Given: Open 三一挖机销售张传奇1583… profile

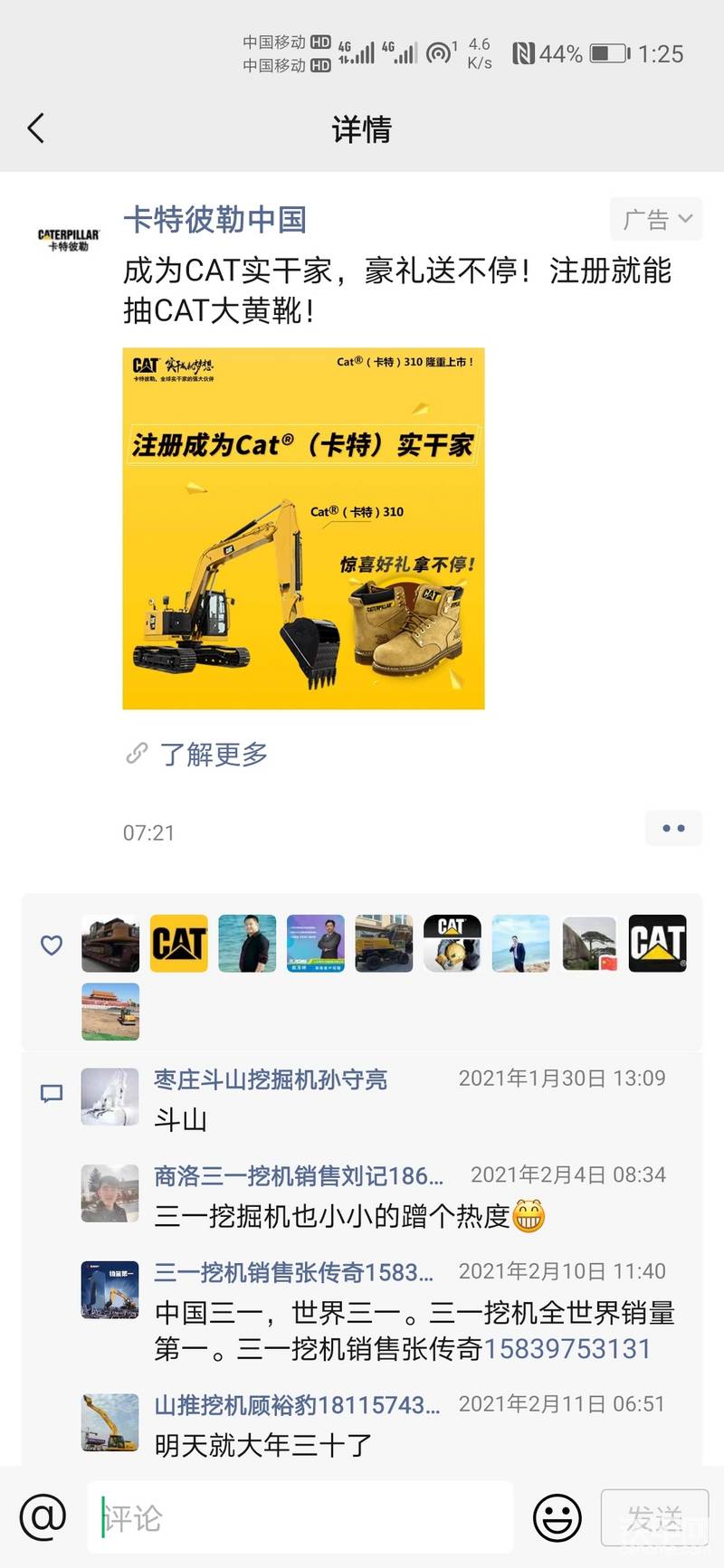Looking at the screenshot, I should point(293,1272).
